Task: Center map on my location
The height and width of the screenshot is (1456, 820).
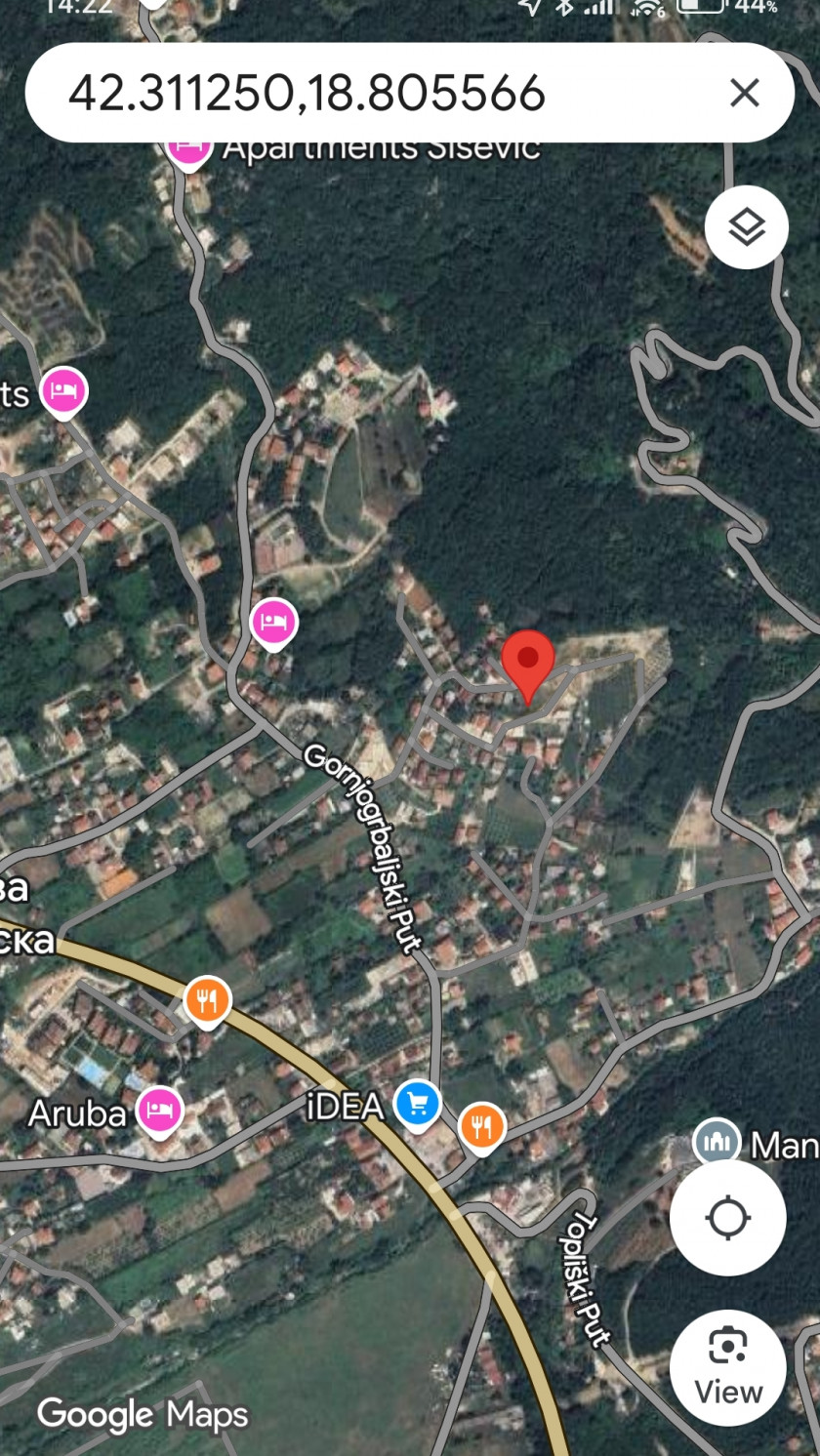Action: pyautogui.click(x=727, y=1218)
